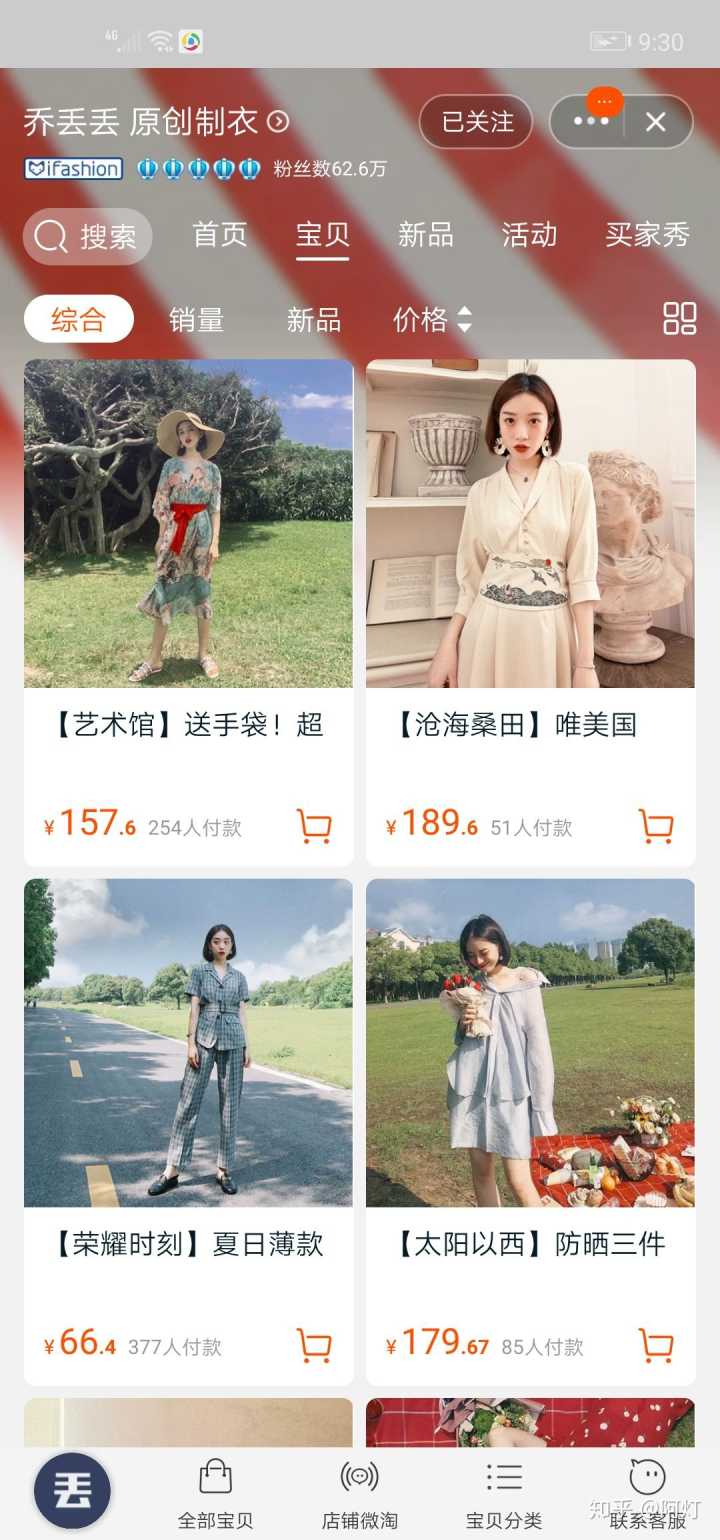Open the 【沧海桑田】 product card
This screenshot has width=720, height=1540.
(x=530, y=523)
